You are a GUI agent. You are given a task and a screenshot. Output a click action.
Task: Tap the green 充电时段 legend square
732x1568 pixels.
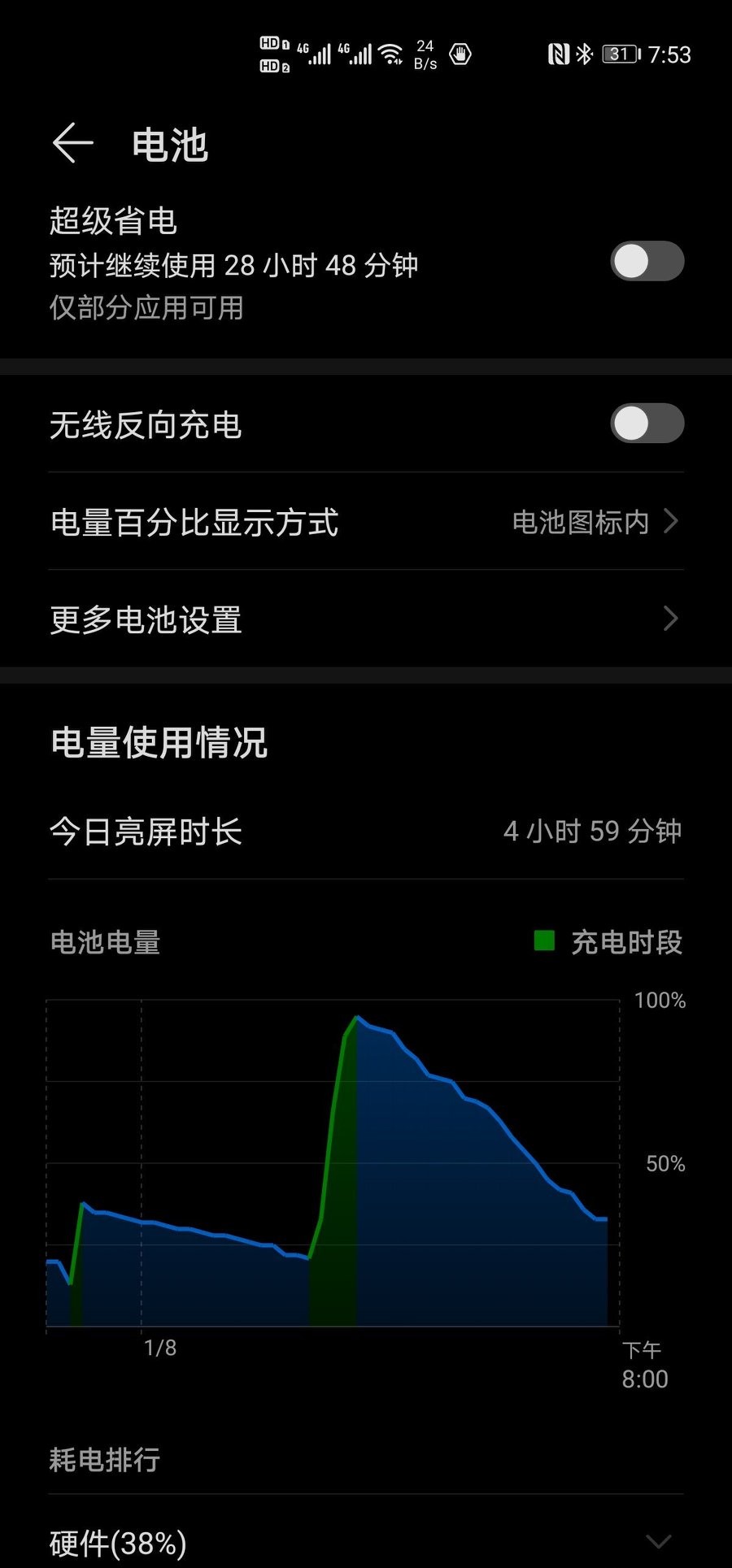click(x=543, y=942)
